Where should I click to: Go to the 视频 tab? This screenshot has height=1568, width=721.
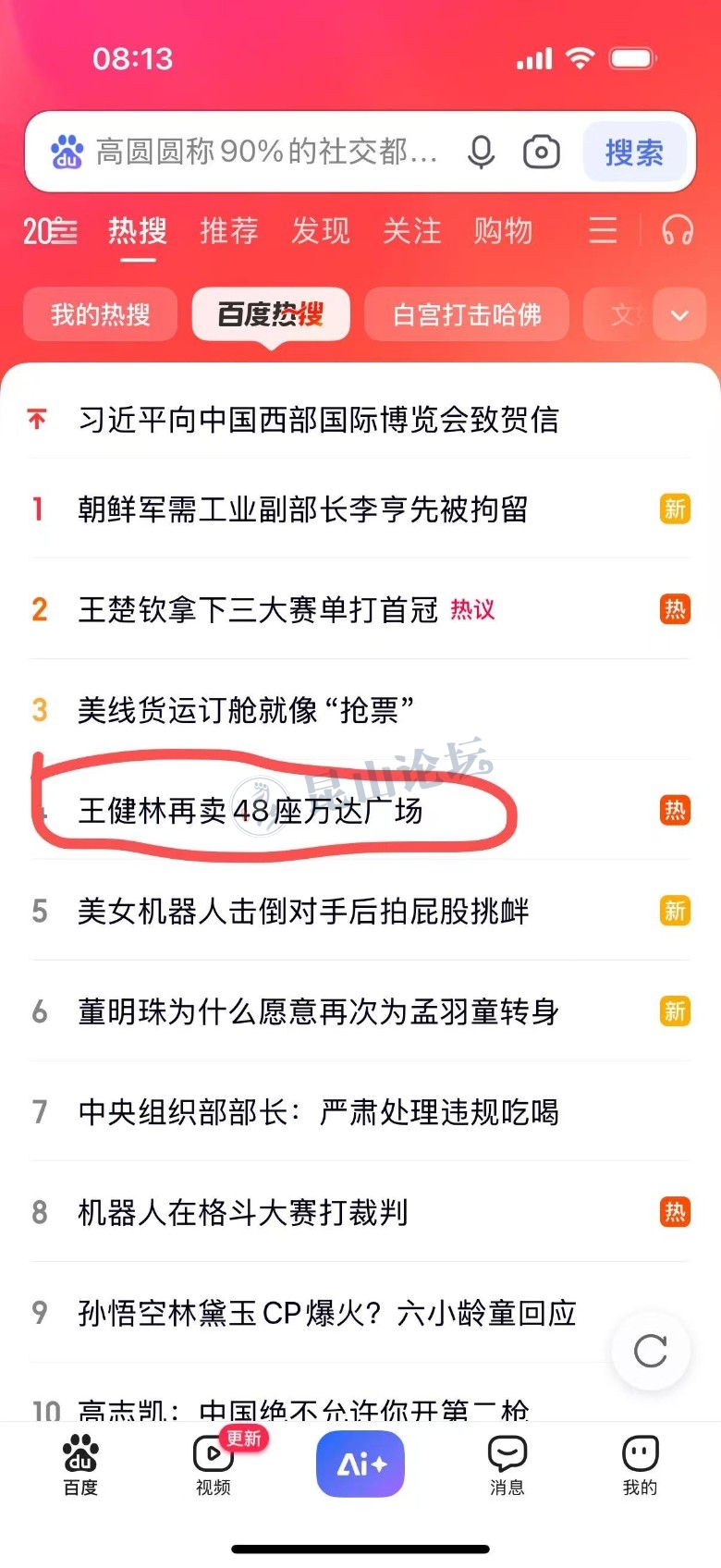click(x=214, y=1464)
